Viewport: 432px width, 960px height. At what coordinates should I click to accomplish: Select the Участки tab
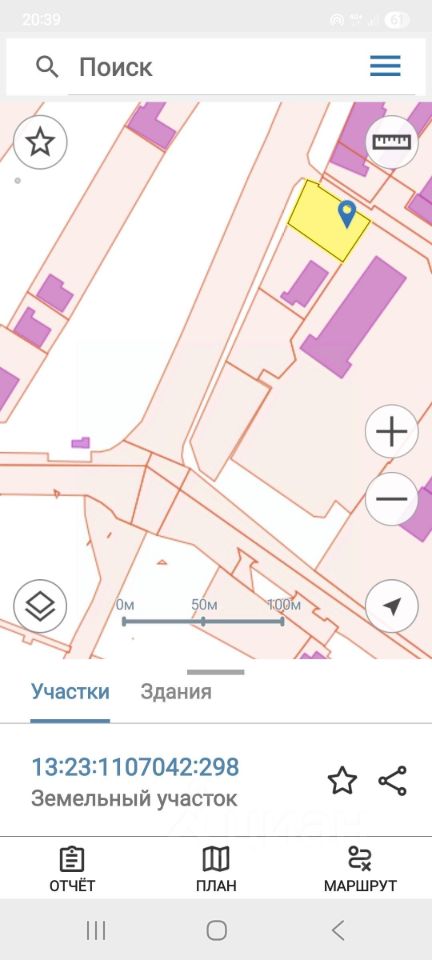pyautogui.click(x=70, y=692)
